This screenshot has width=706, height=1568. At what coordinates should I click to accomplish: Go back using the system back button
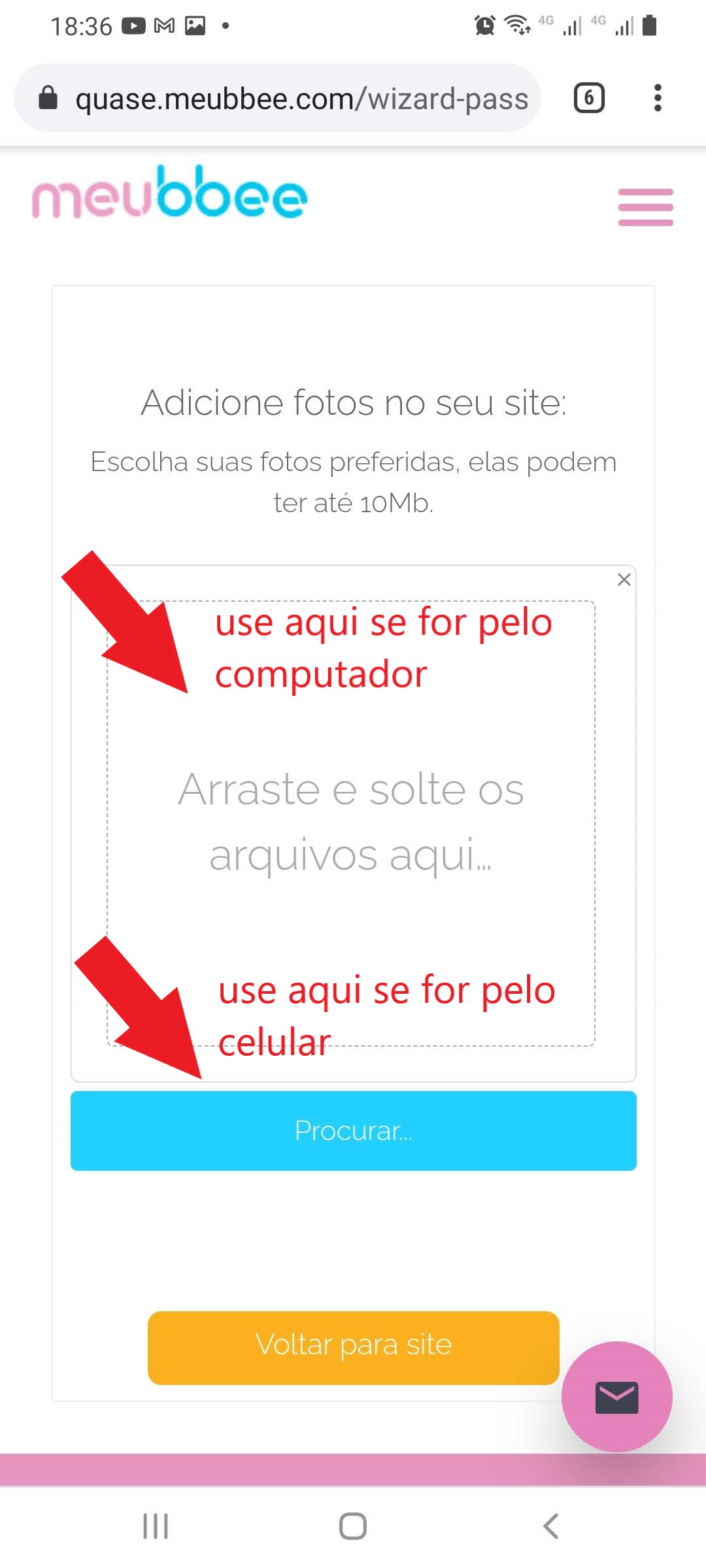(550, 1526)
